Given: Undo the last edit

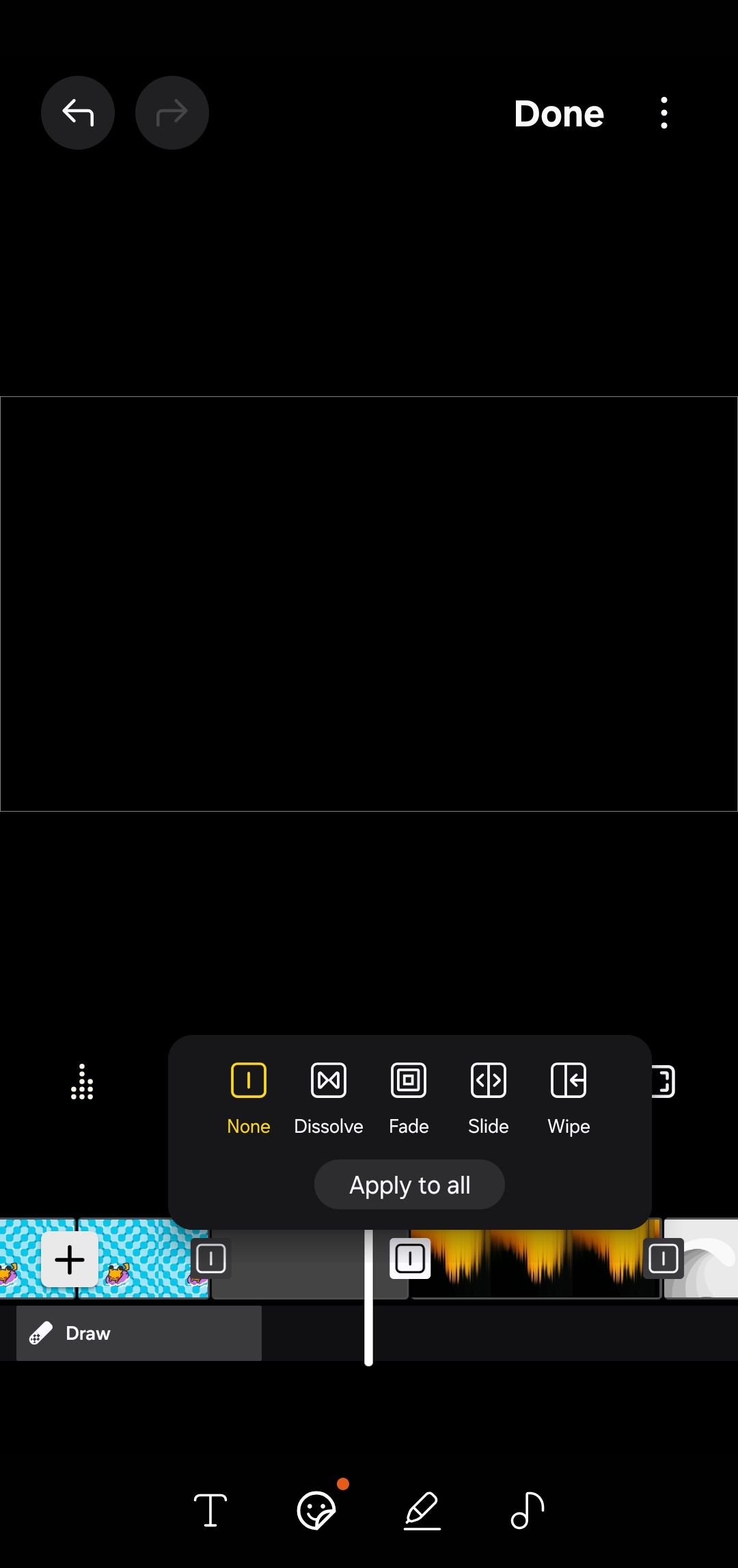Looking at the screenshot, I should point(78,113).
